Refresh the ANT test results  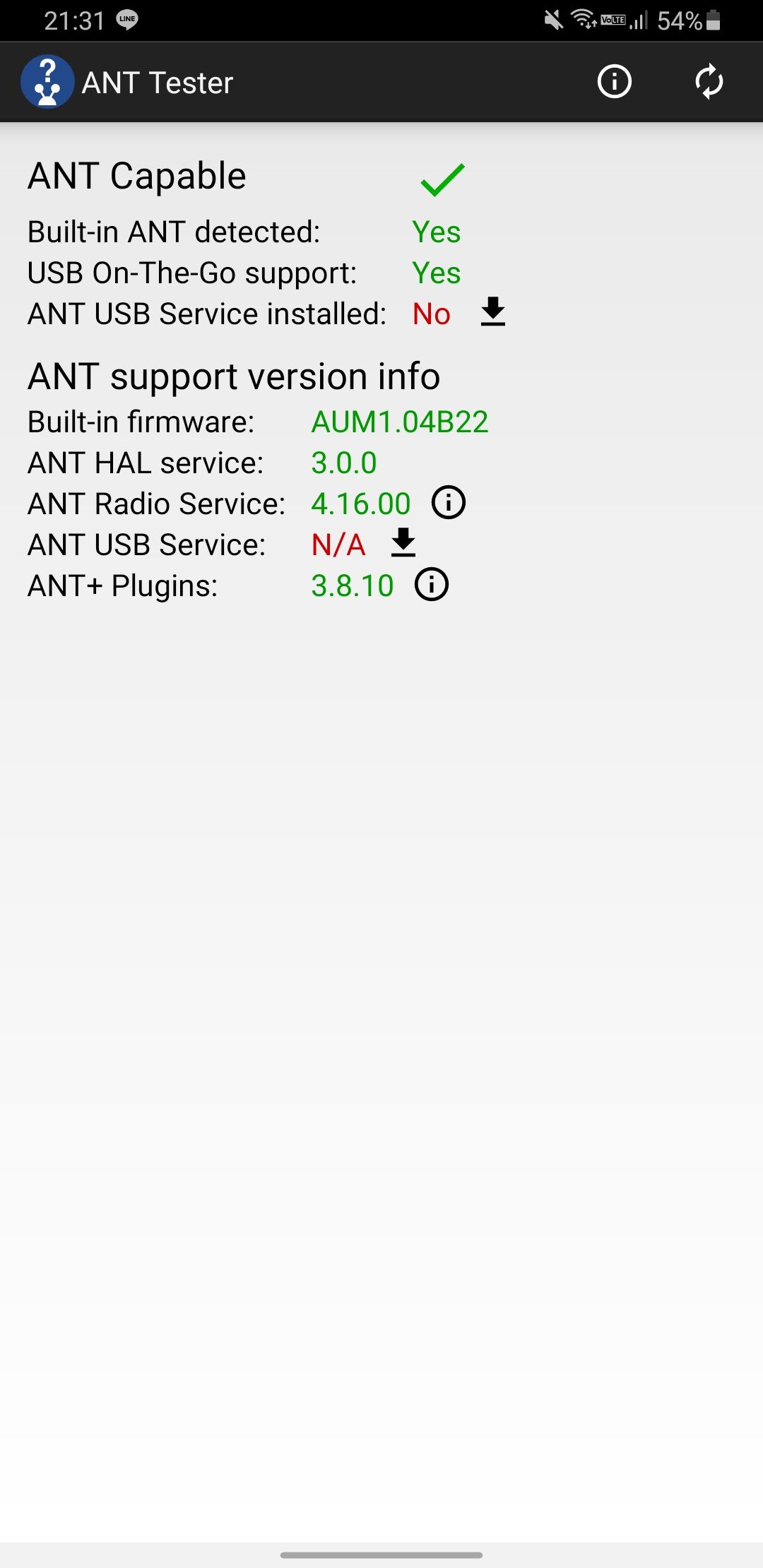coord(709,82)
